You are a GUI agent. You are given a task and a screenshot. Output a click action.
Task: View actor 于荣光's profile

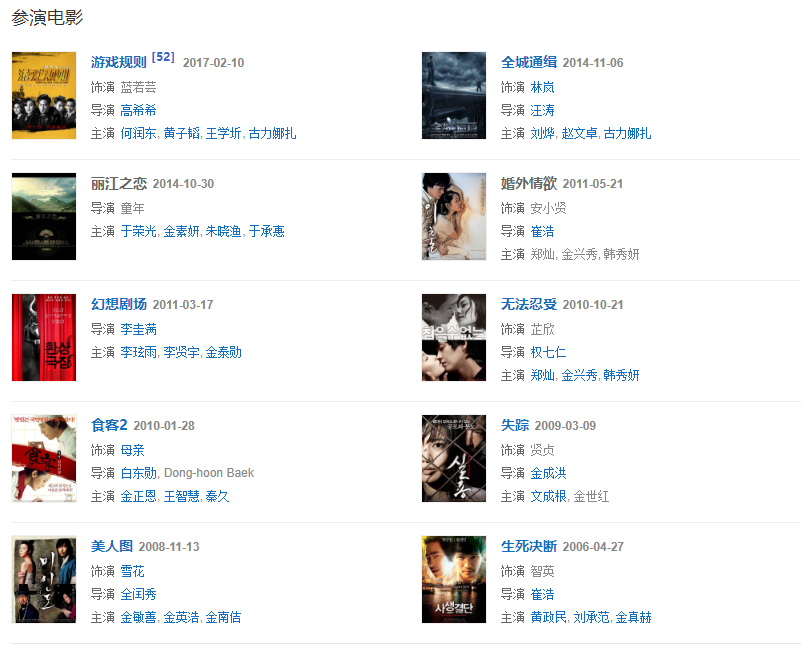click(138, 231)
